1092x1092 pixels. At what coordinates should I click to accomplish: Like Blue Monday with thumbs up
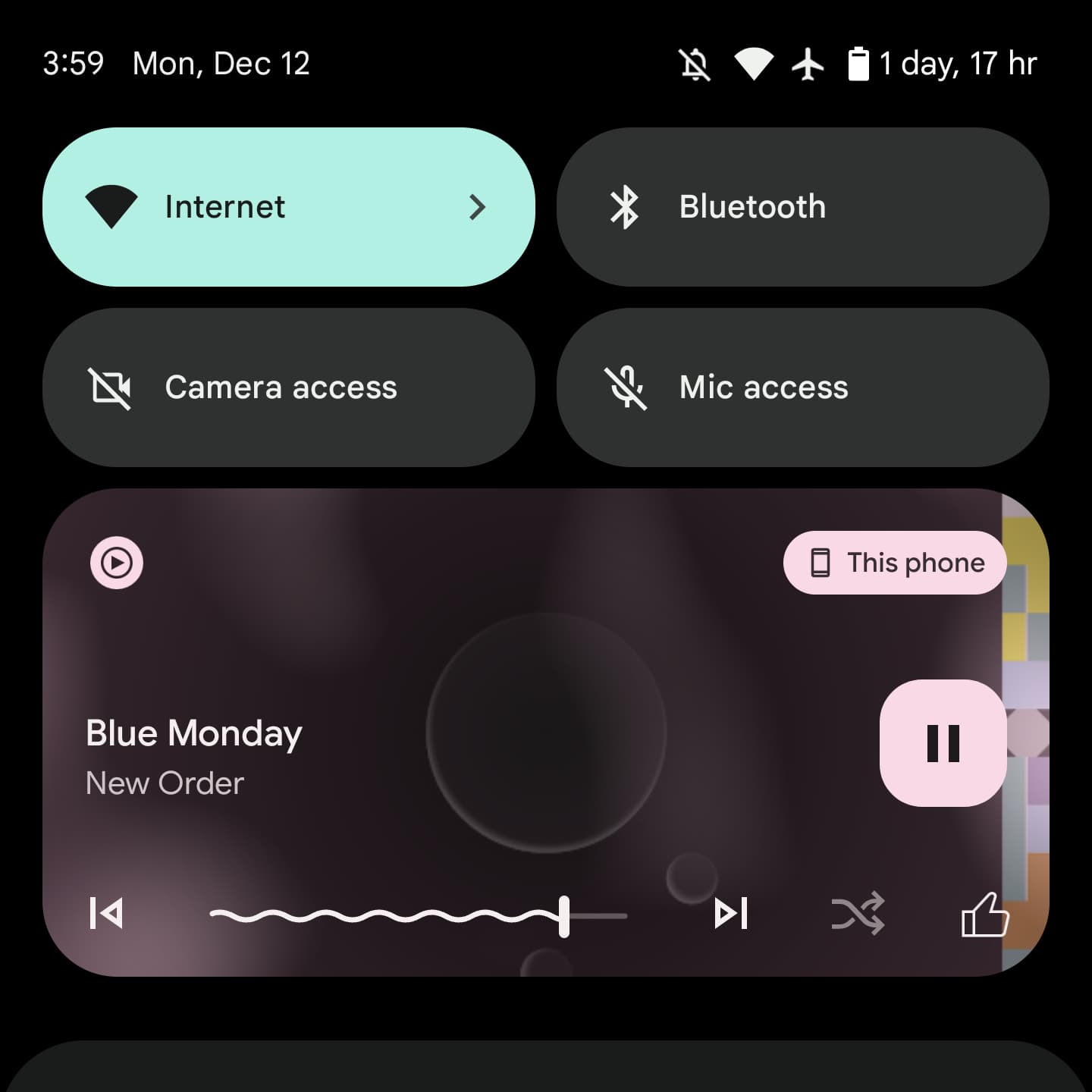tap(984, 915)
